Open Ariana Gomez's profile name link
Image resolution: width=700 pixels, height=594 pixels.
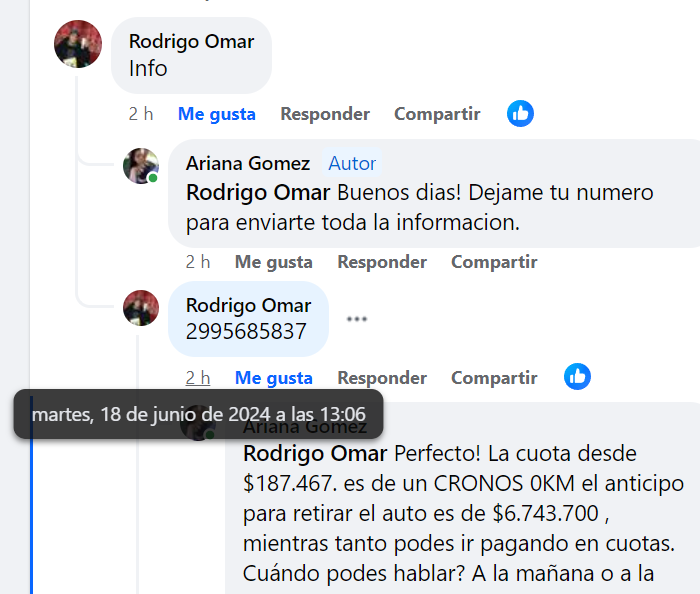click(x=247, y=163)
